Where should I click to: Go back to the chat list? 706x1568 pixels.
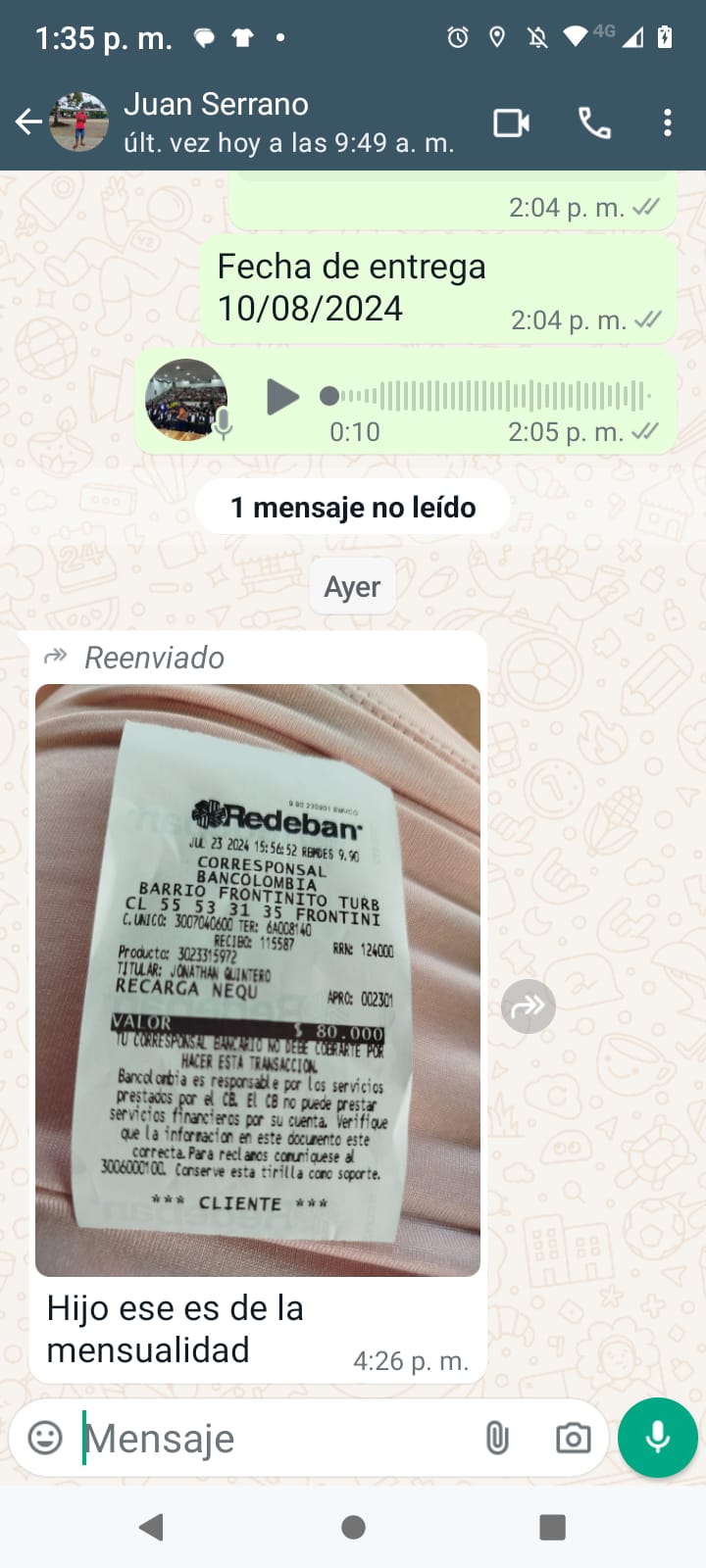27,122
